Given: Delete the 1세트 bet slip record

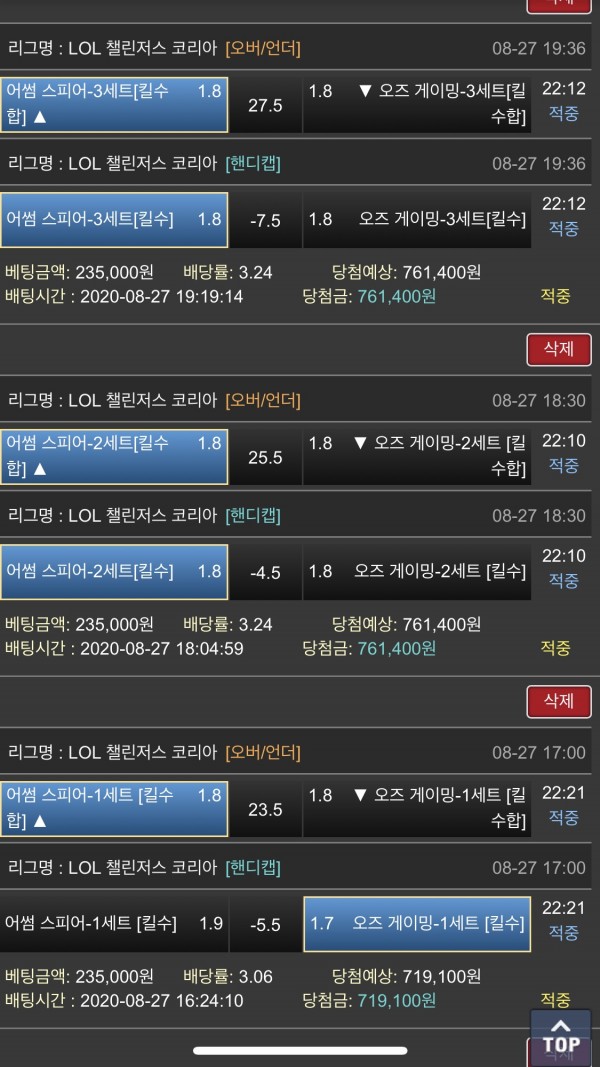Looking at the screenshot, I should tap(558, 702).
